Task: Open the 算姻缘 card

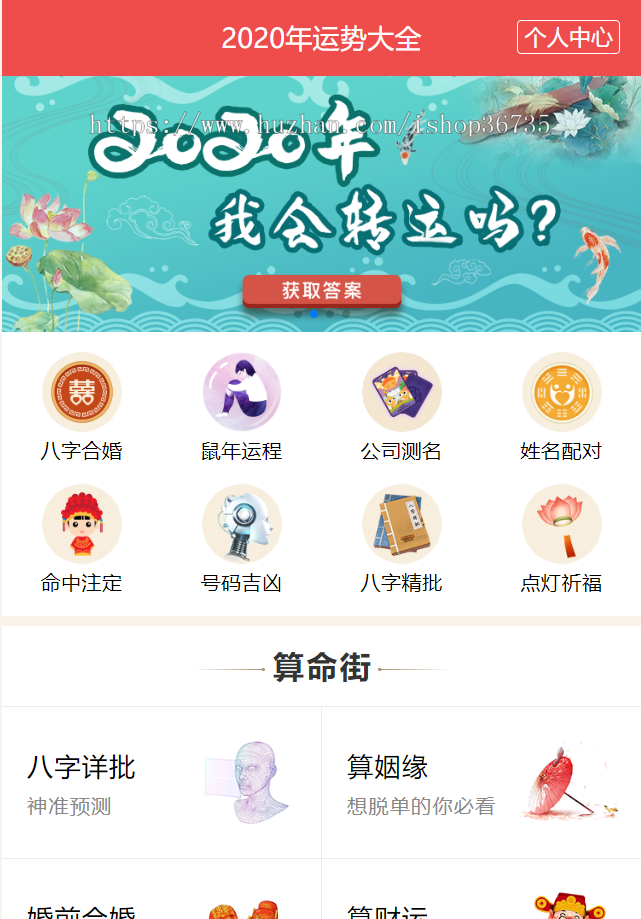Action: (481, 783)
